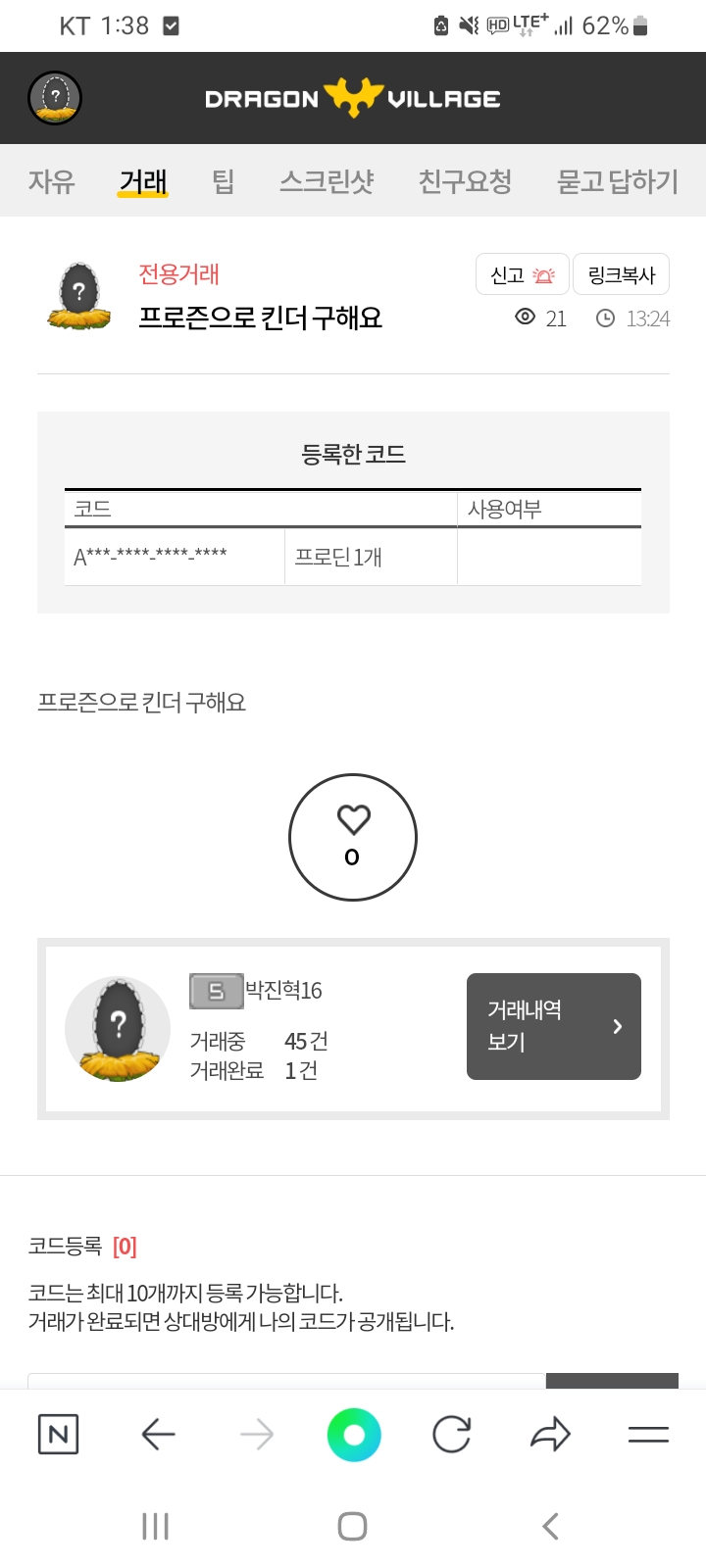Open the profile avatar in the header
Viewport: 706px width, 1568px height.
tap(55, 97)
